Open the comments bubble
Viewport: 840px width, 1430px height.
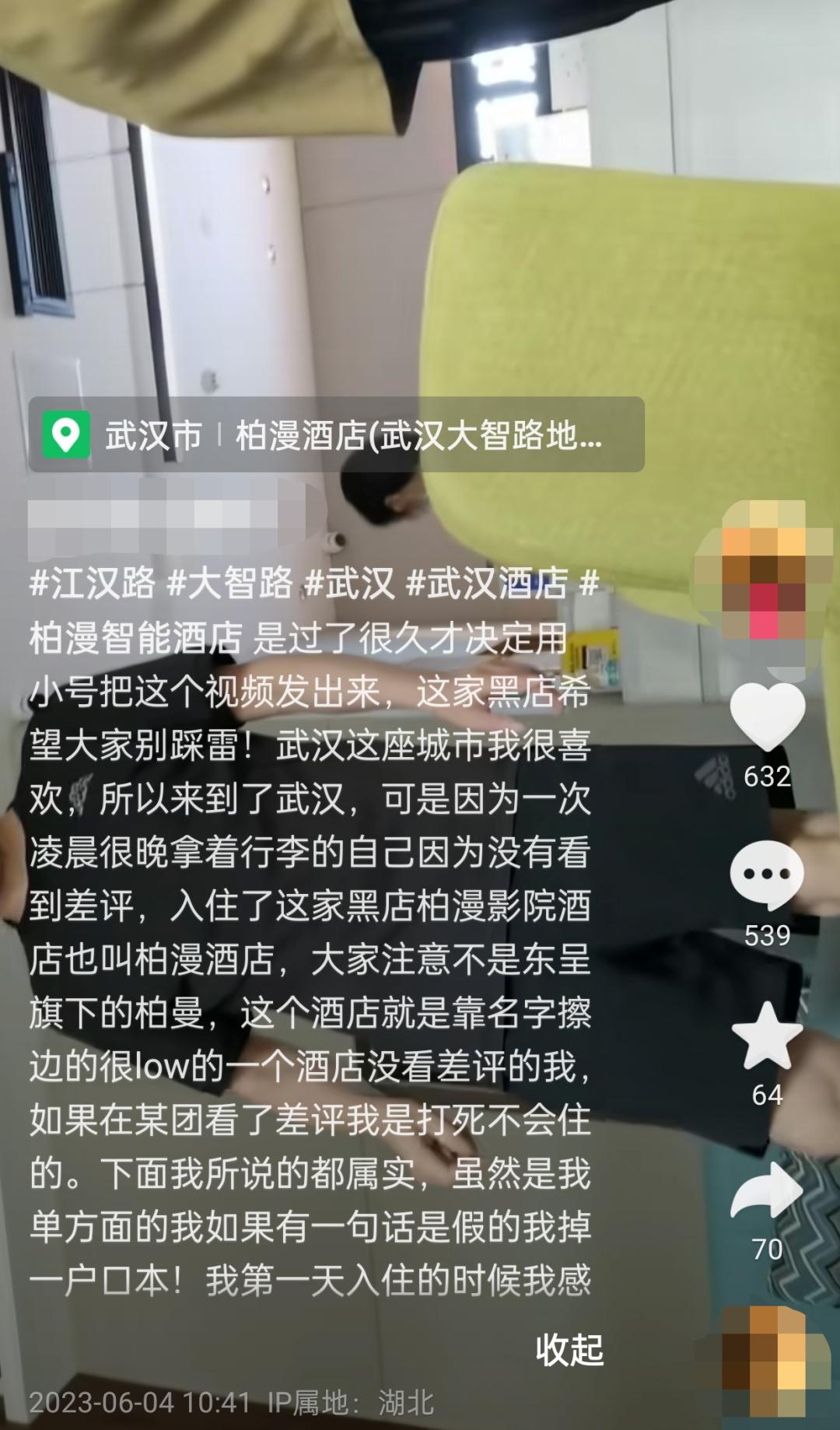[x=767, y=875]
